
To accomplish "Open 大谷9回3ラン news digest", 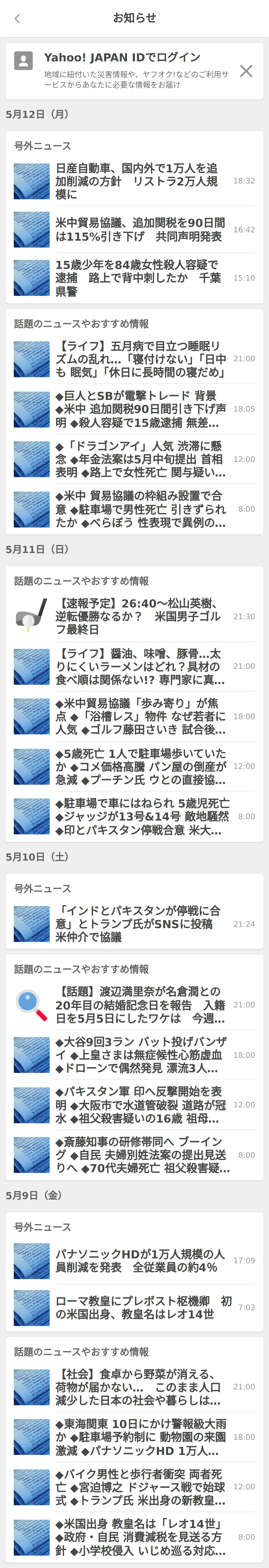I will [x=140, y=1055].
